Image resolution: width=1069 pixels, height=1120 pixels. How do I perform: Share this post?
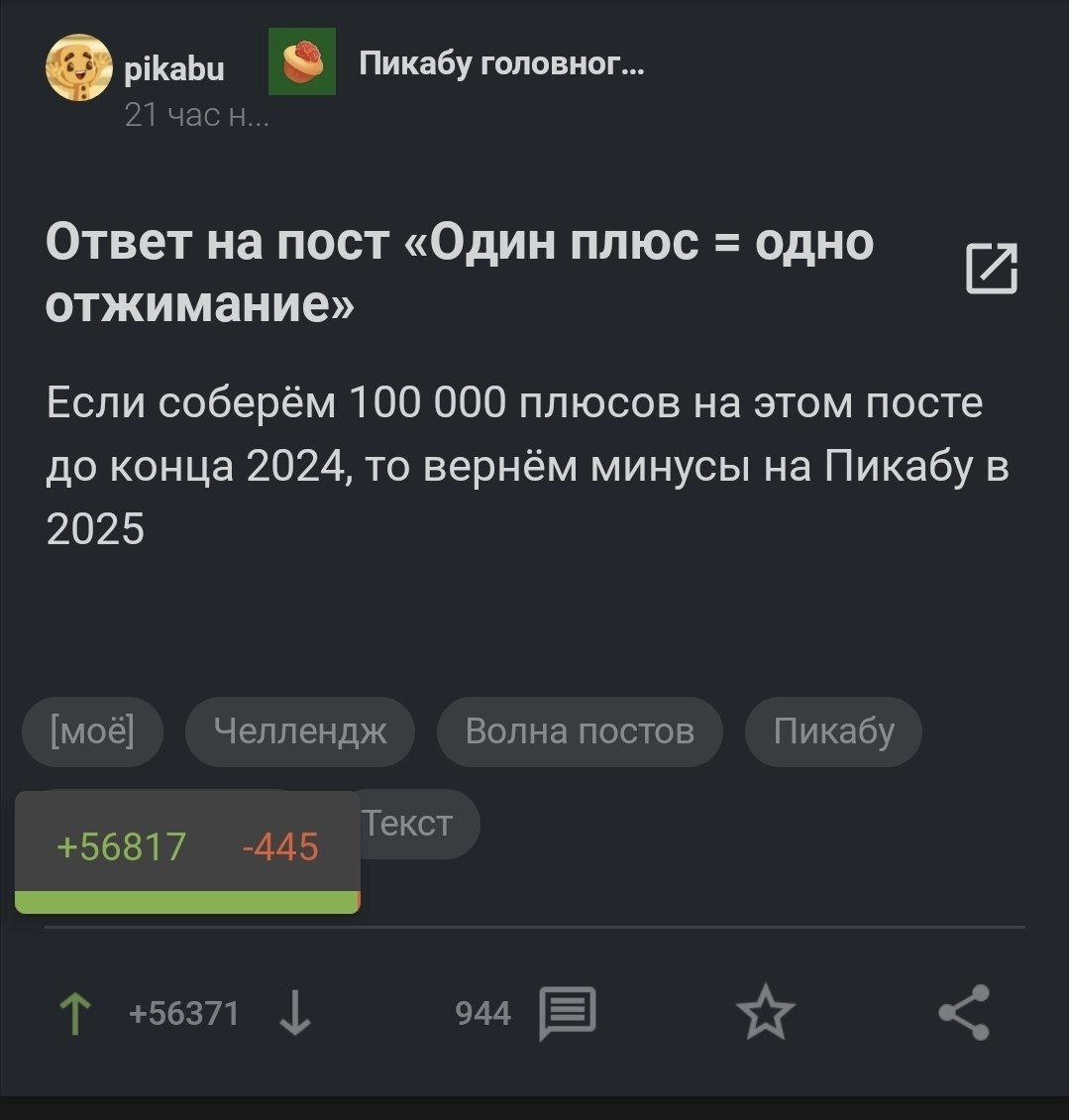(x=963, y=1013)
